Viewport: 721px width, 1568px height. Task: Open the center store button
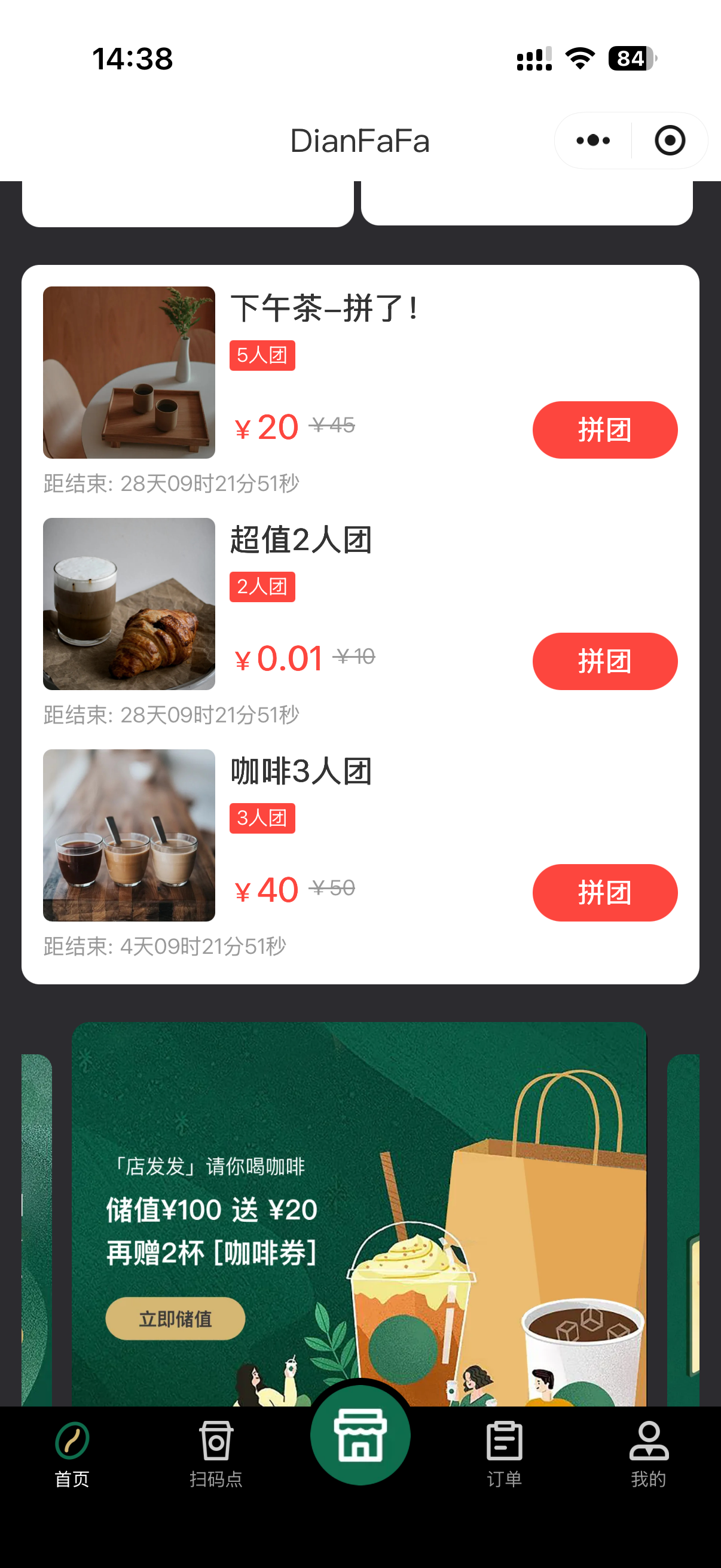[360, 1435]
